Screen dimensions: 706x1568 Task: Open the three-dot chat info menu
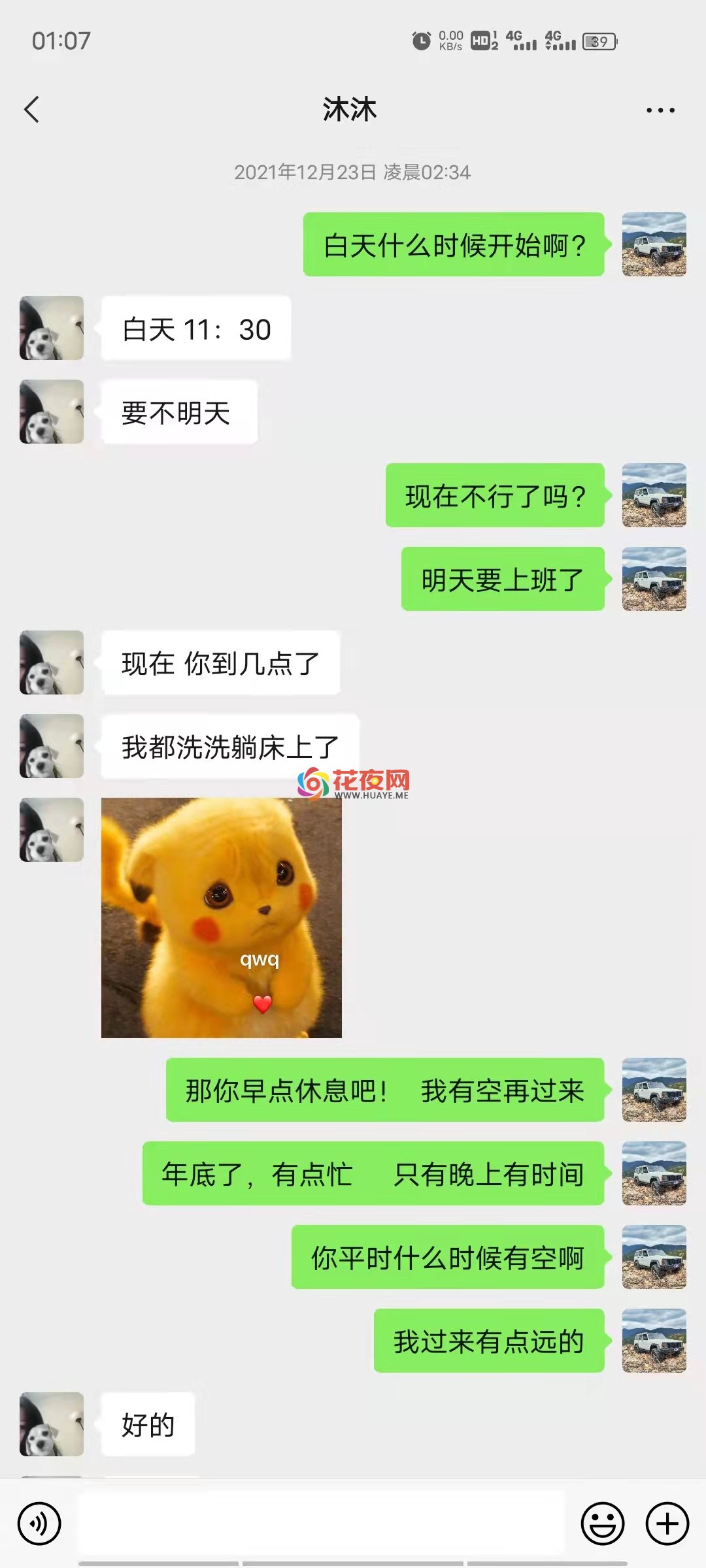tap(660, 110)
